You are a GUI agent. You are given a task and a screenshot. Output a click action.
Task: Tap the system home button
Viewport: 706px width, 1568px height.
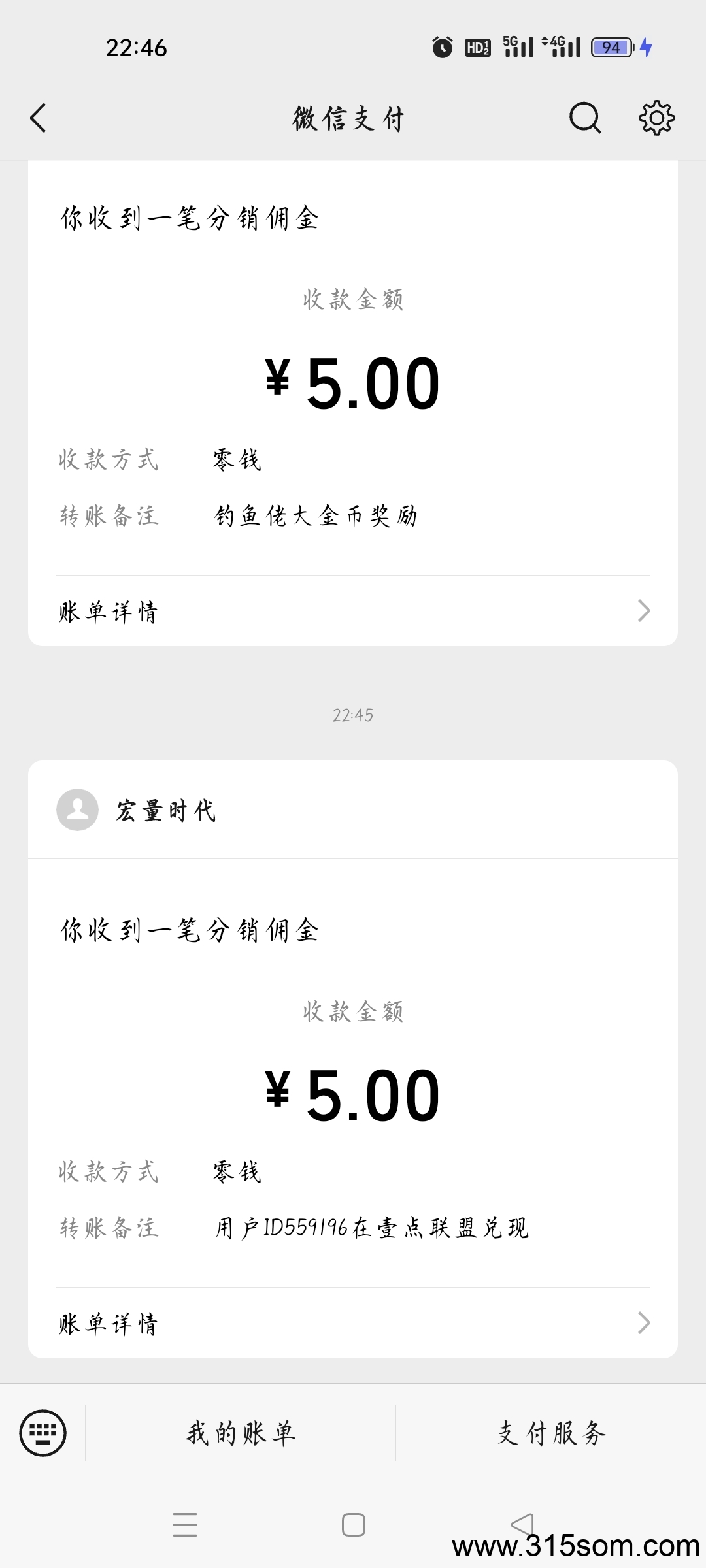(x=354, y=1525)
